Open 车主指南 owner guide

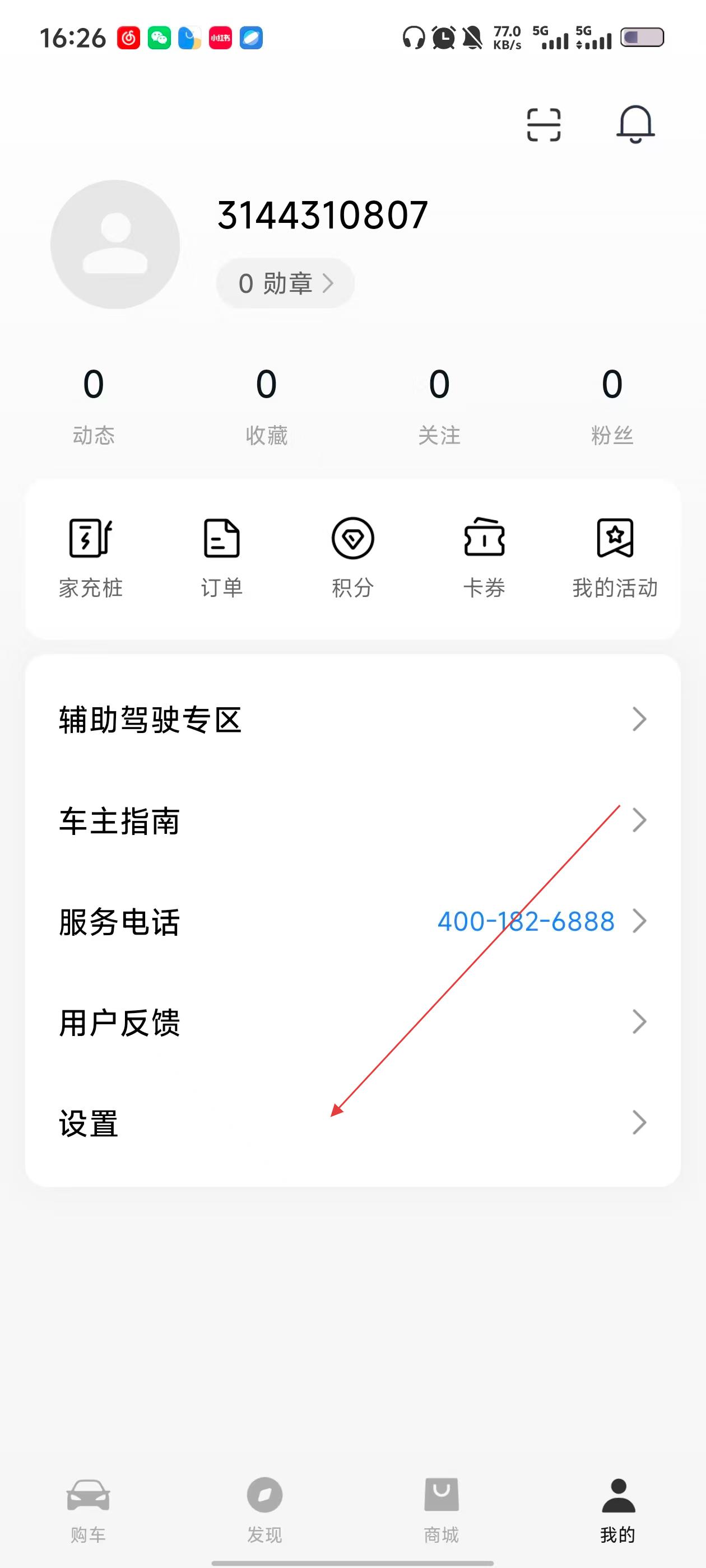(352, 820)
